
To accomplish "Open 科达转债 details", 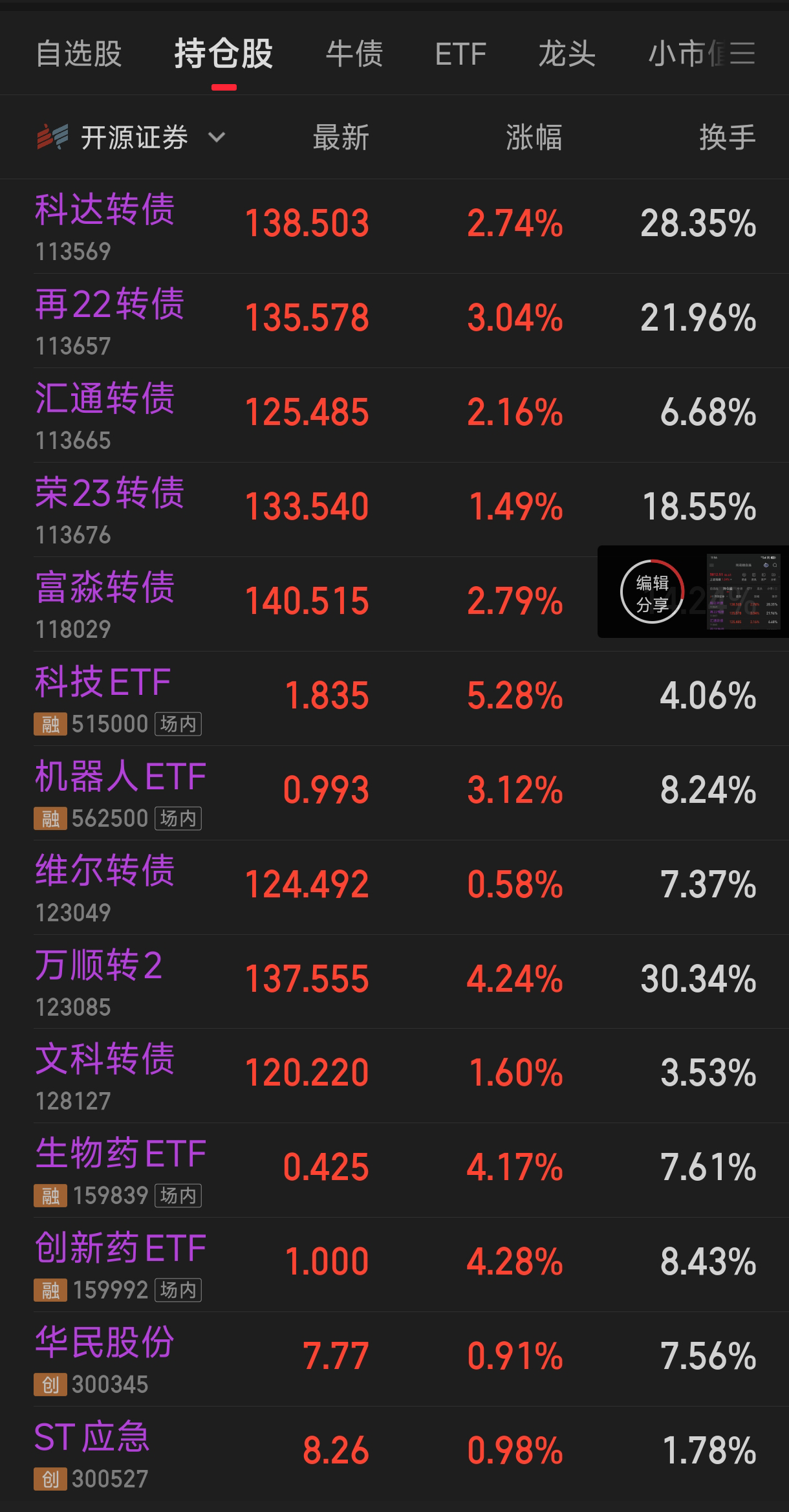I will tap(105, 225).
